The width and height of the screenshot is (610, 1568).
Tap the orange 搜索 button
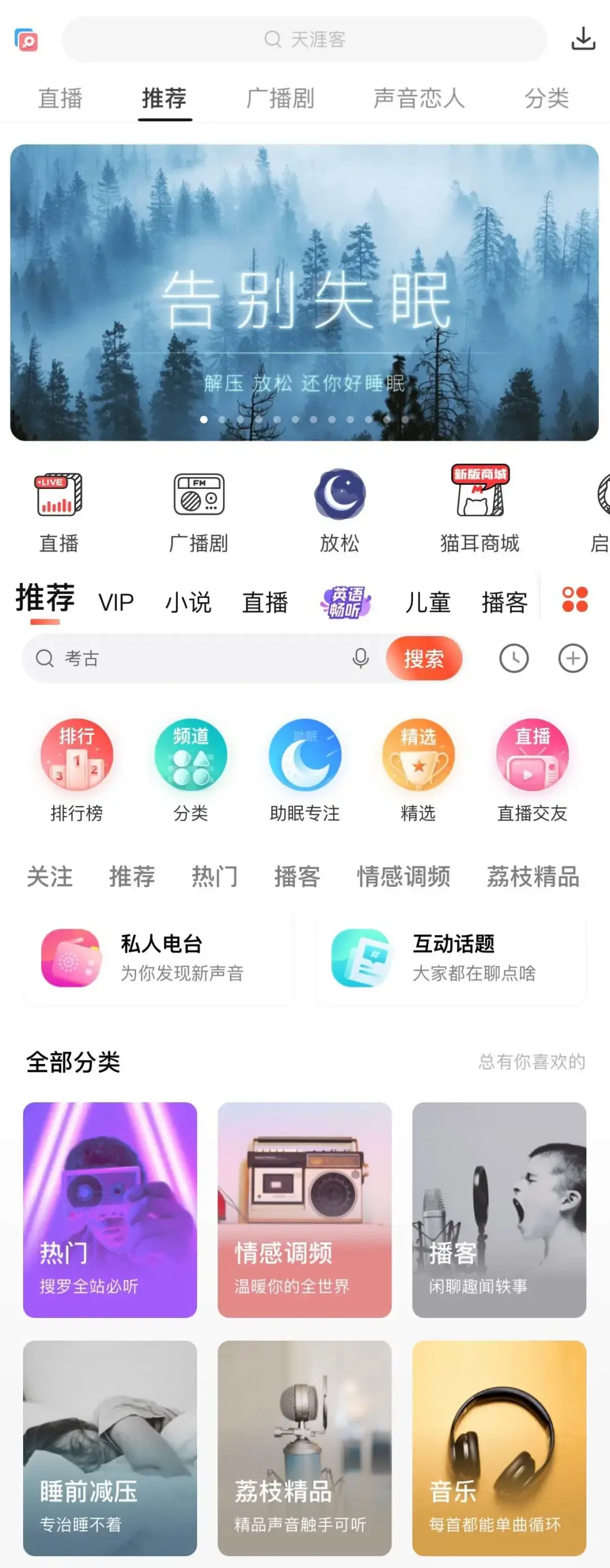click(424, 658)
